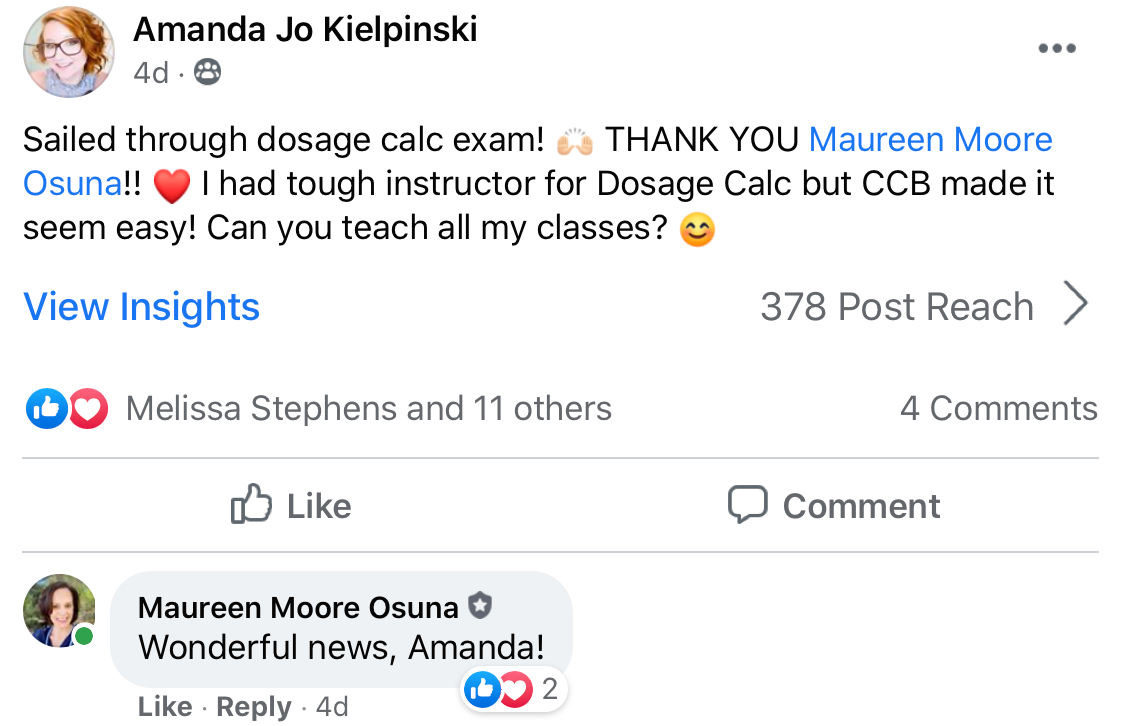The image size is (1123, 726).
Task: Open the 378 Post Reach details
Action: 924,306
